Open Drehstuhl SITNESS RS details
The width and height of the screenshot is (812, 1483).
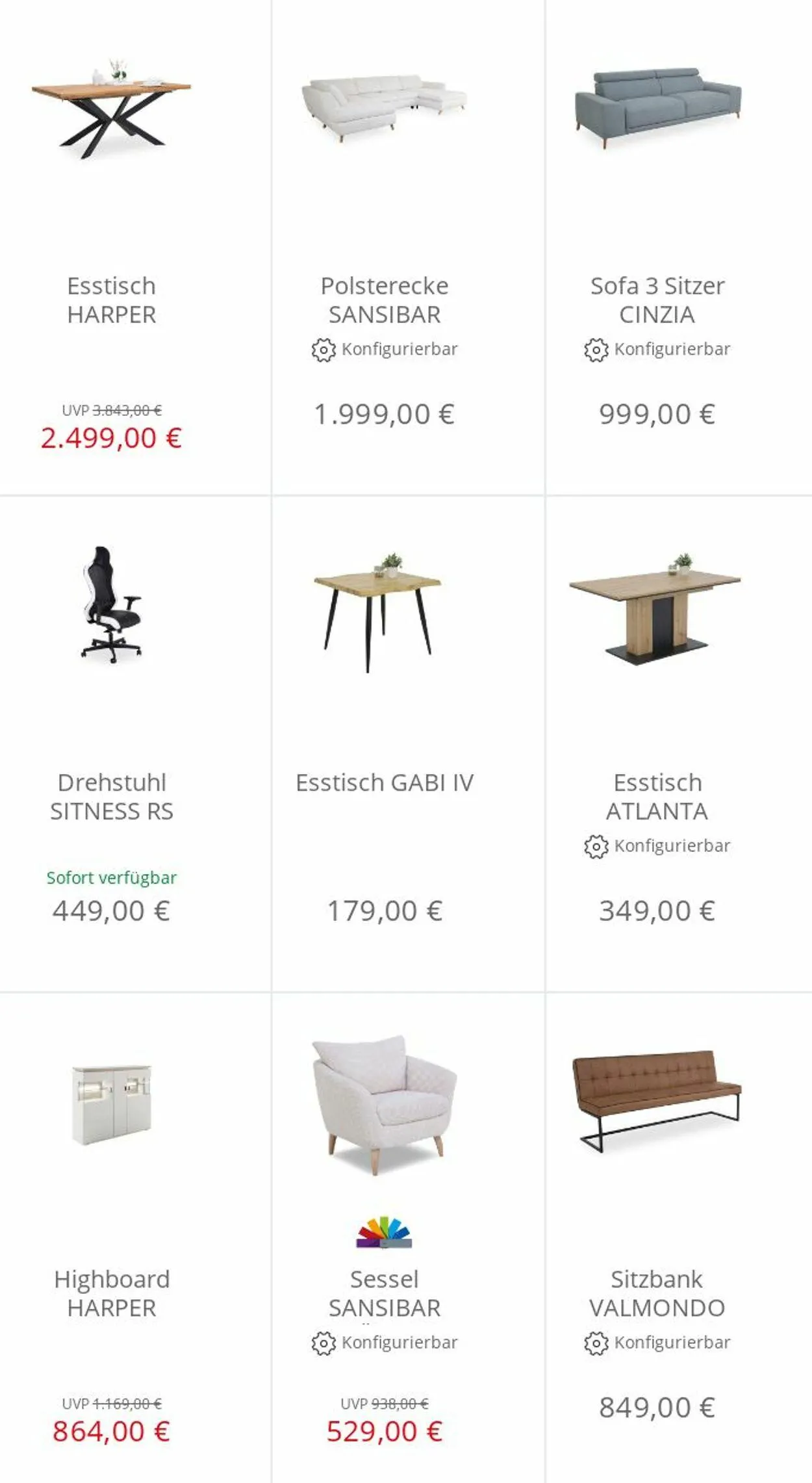point(135,743)
